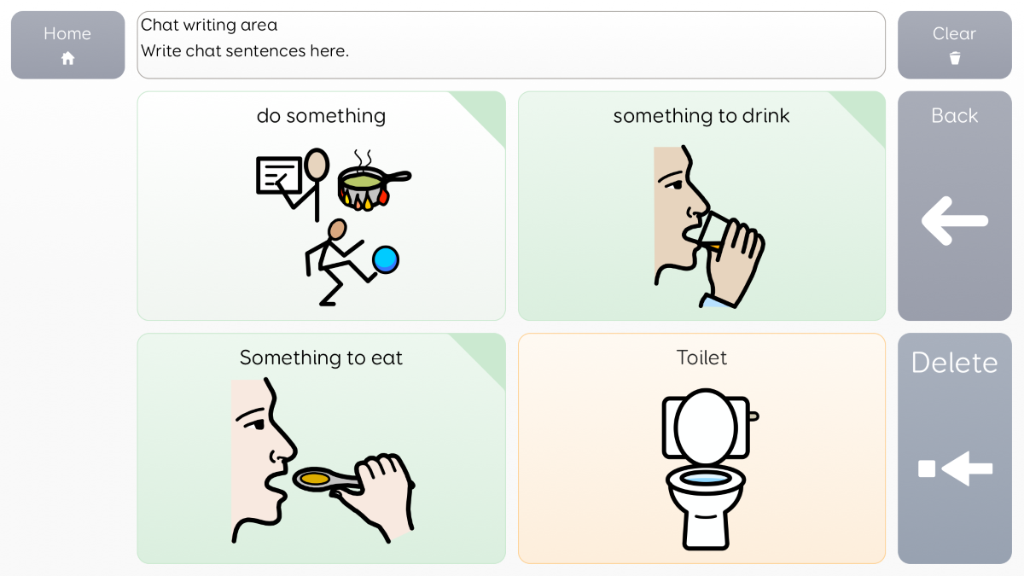Open the 'do something' card
The height and width of the screenshot is (576, 1024).
[x=321, y=206]
